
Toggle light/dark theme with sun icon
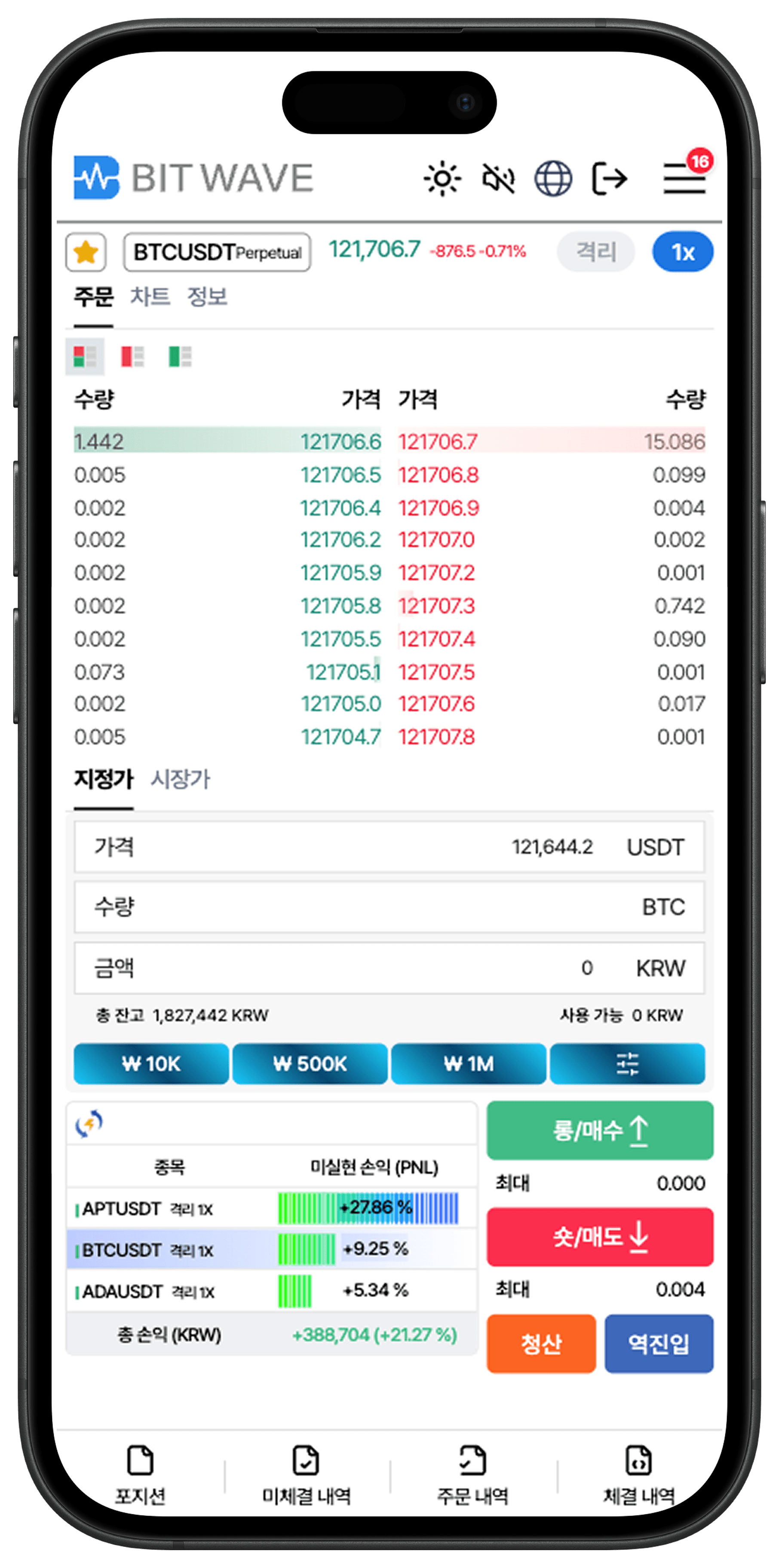442,178
